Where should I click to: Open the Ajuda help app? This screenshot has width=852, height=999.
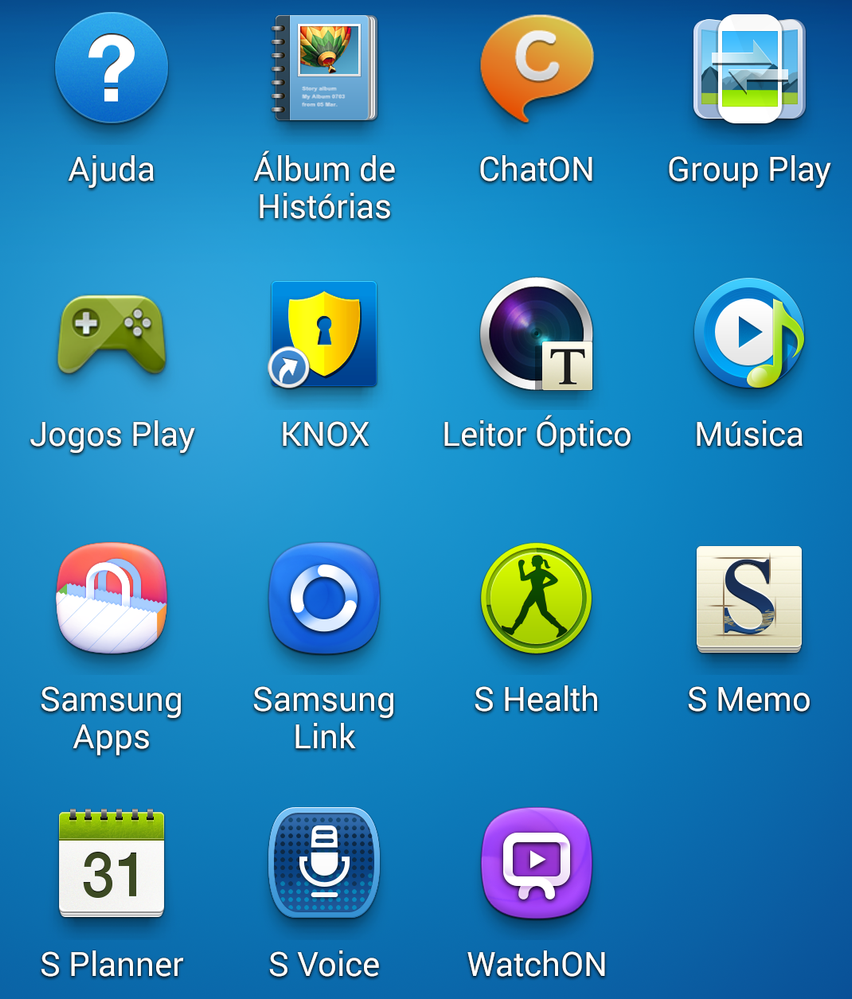111,70
